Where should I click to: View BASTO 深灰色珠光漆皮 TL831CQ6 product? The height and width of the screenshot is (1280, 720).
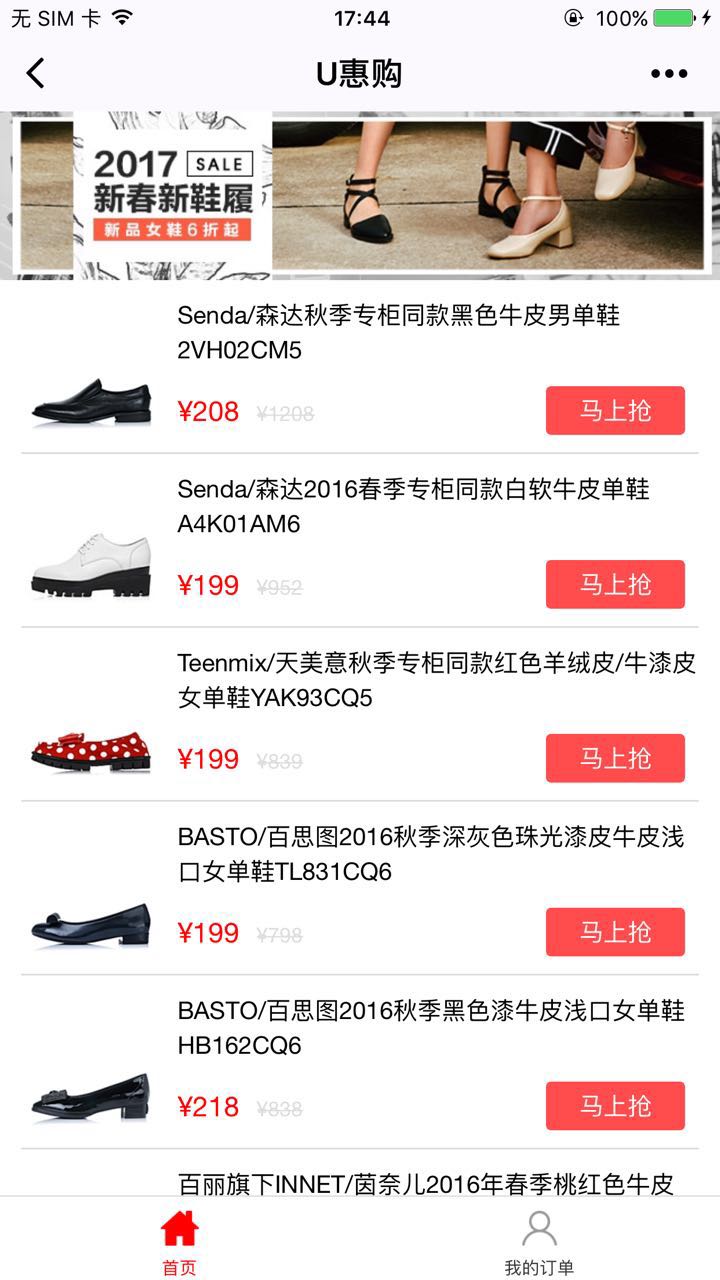pos(430,854)
